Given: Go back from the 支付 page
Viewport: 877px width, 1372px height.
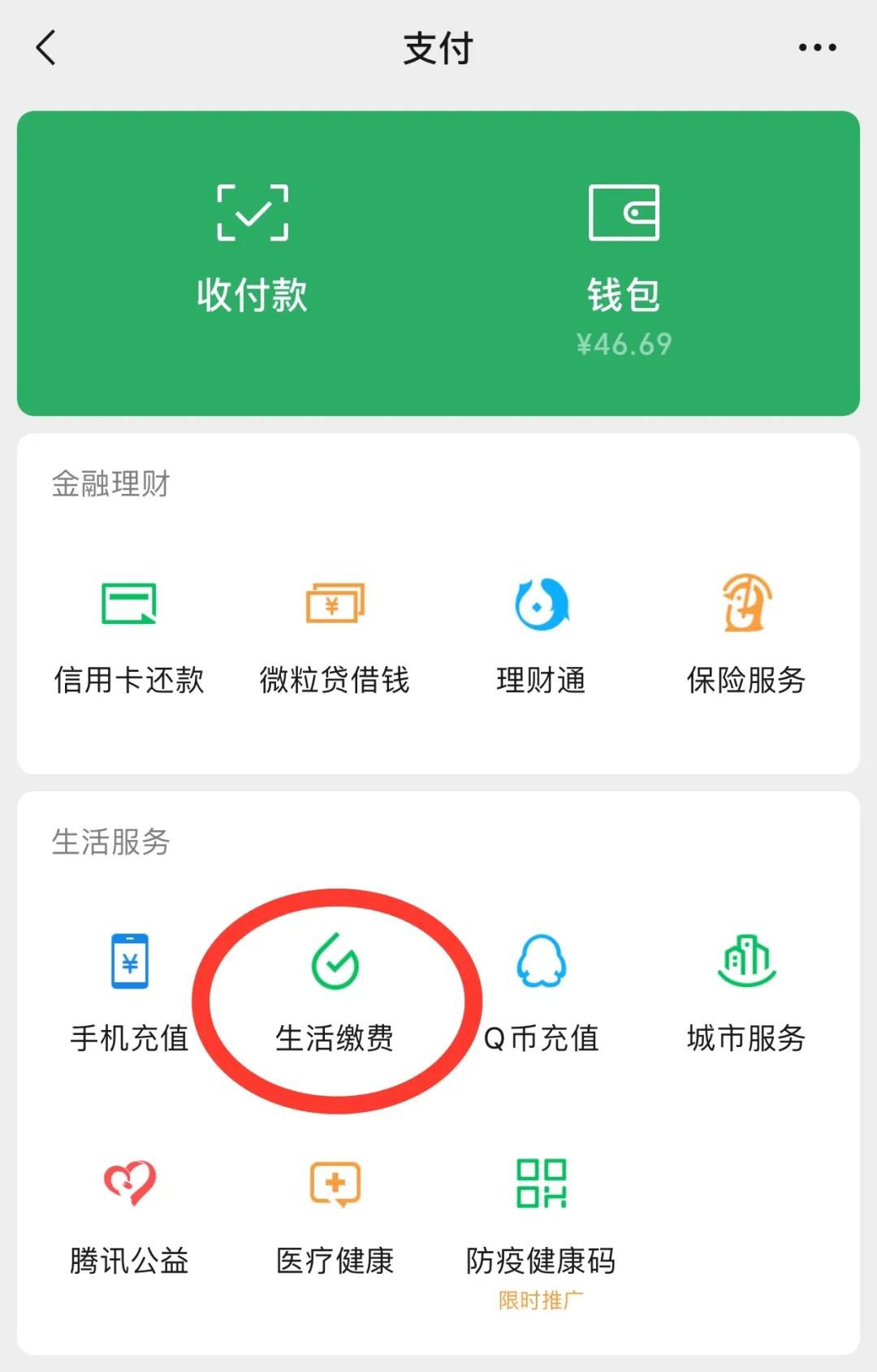Looking at the screenshot, I should [47, 48].
